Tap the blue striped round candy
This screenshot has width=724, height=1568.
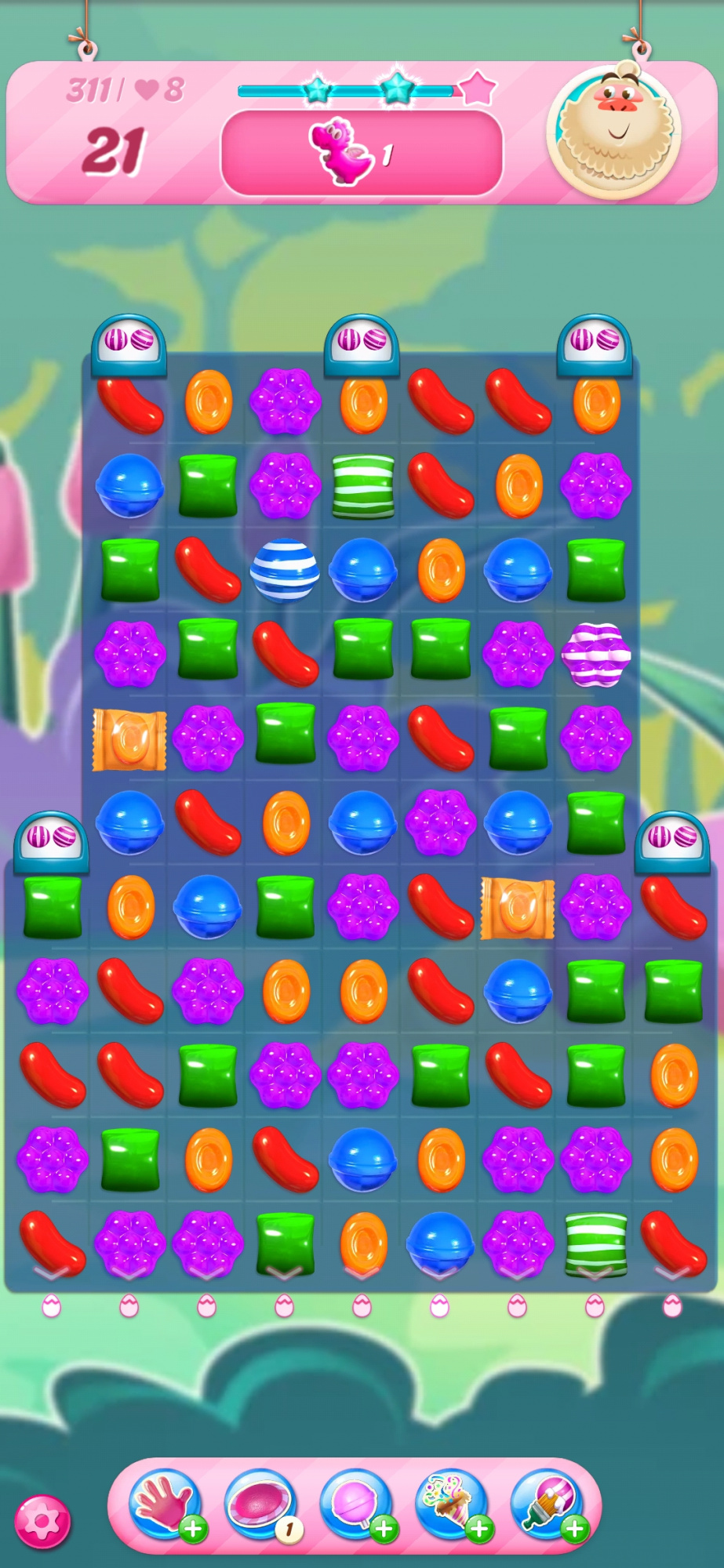click(x=285, y=570)
